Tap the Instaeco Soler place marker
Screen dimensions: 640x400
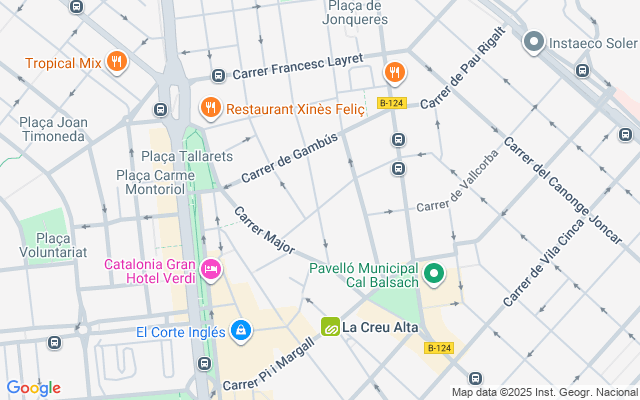pyautogui.click(x=534, y=43)
